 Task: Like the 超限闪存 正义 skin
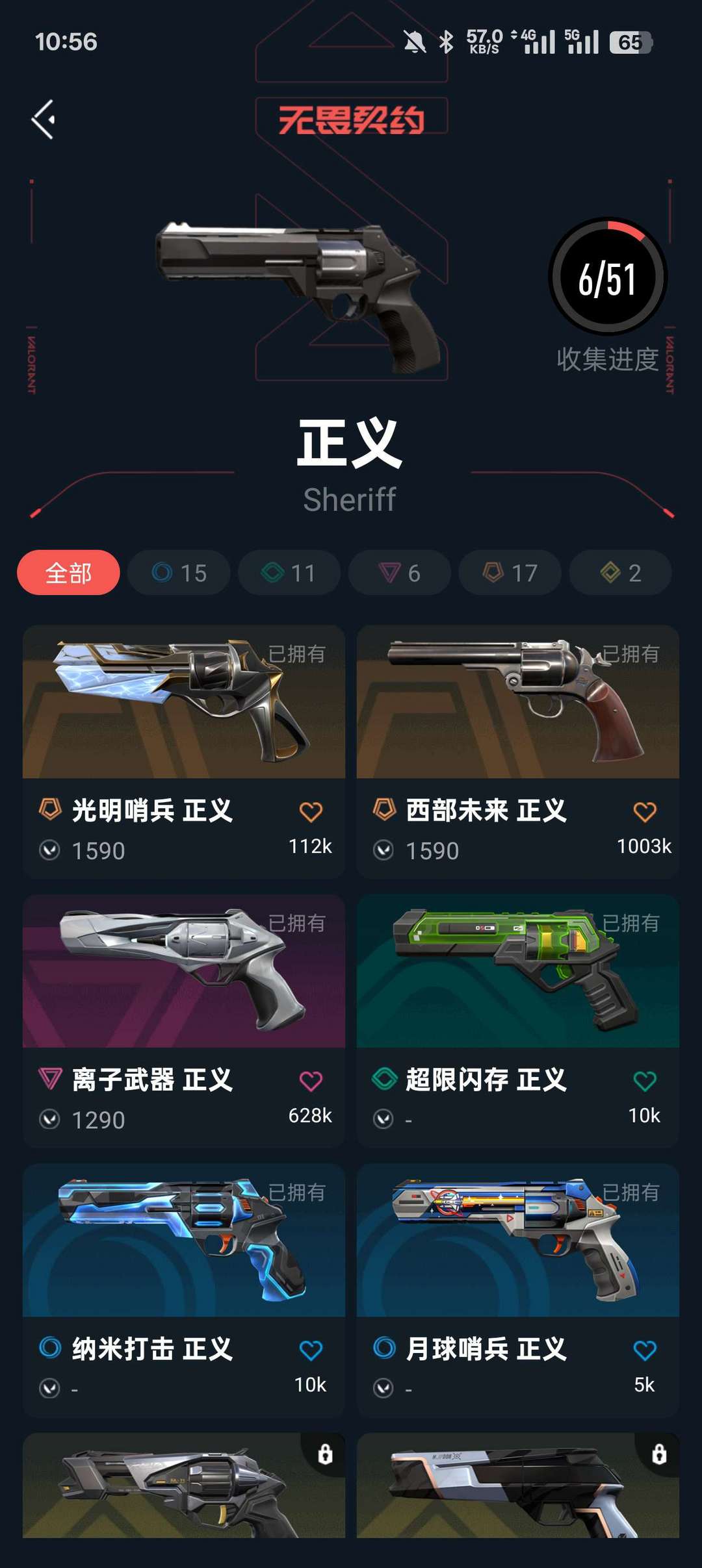pos(644,1081)
